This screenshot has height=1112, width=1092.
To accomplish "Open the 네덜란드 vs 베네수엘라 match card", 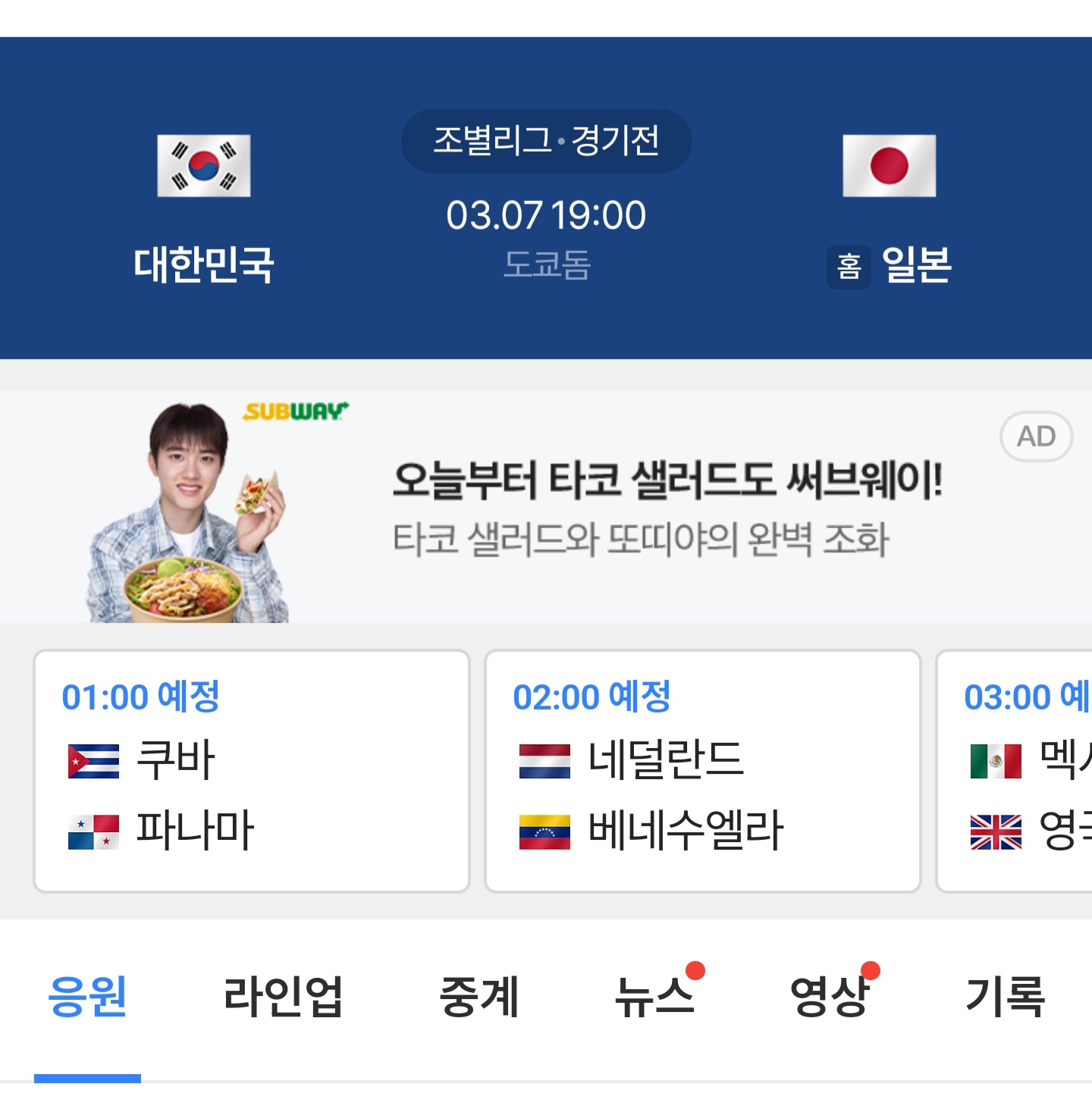I will [x=702, y=771].
